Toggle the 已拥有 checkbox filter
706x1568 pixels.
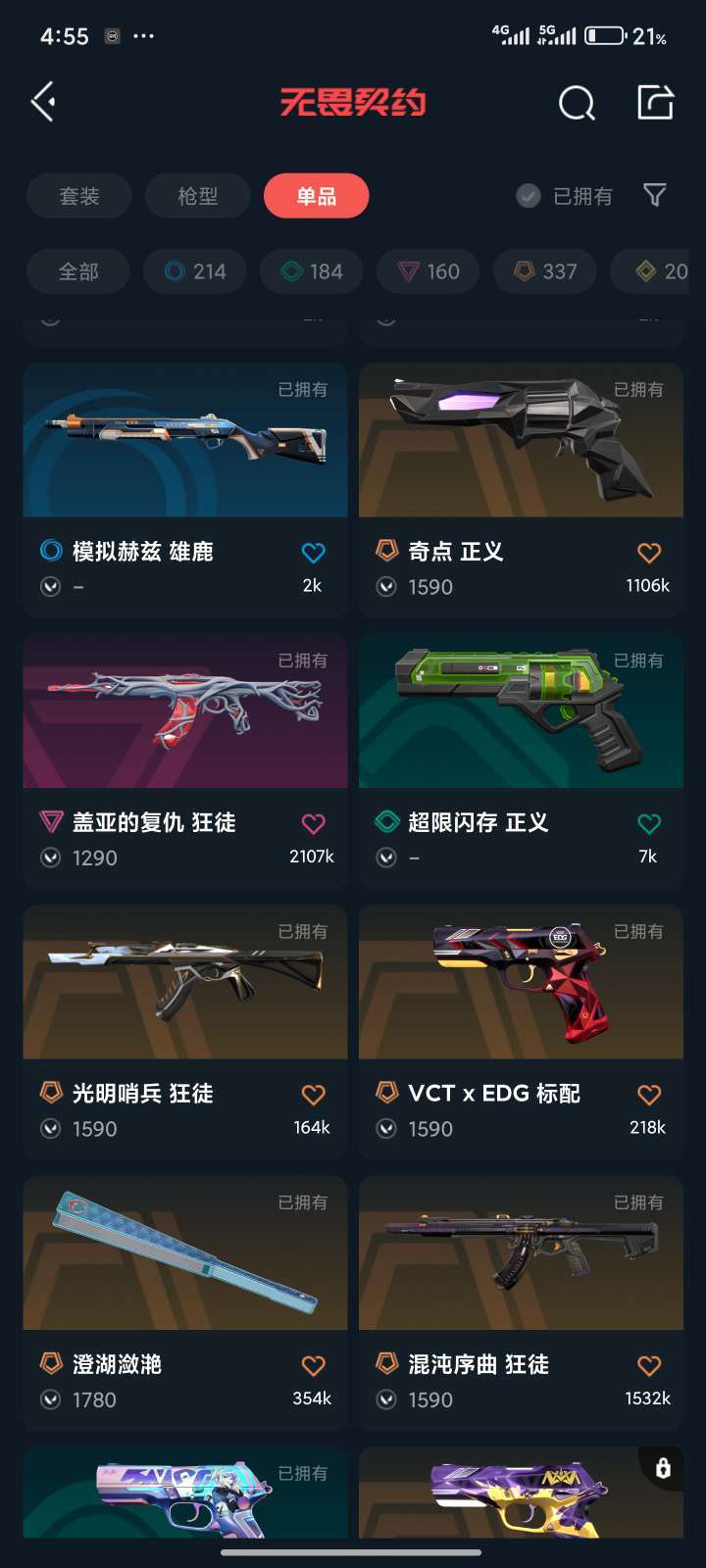click(565, 196)
